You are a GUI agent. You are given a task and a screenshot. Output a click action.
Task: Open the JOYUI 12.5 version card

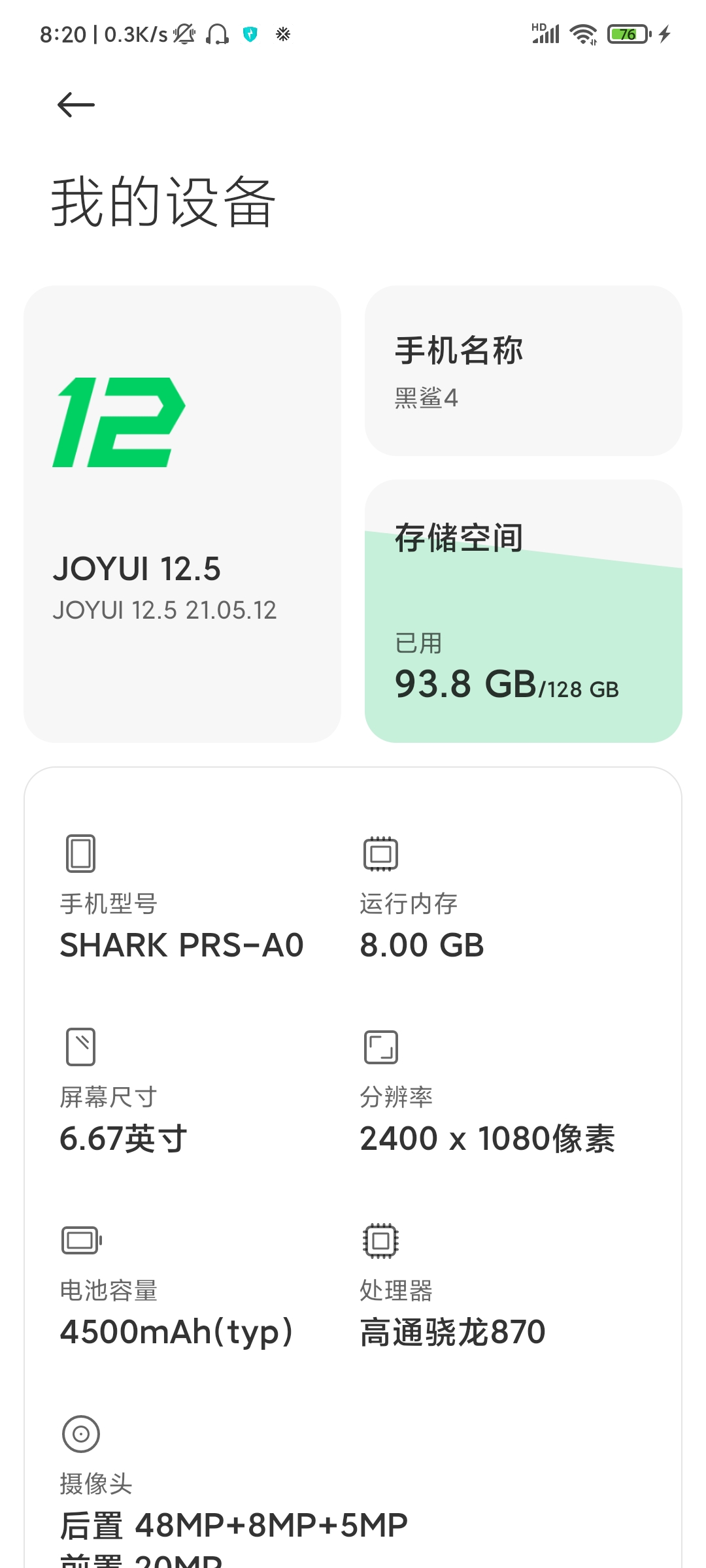(x=182, y=514)
